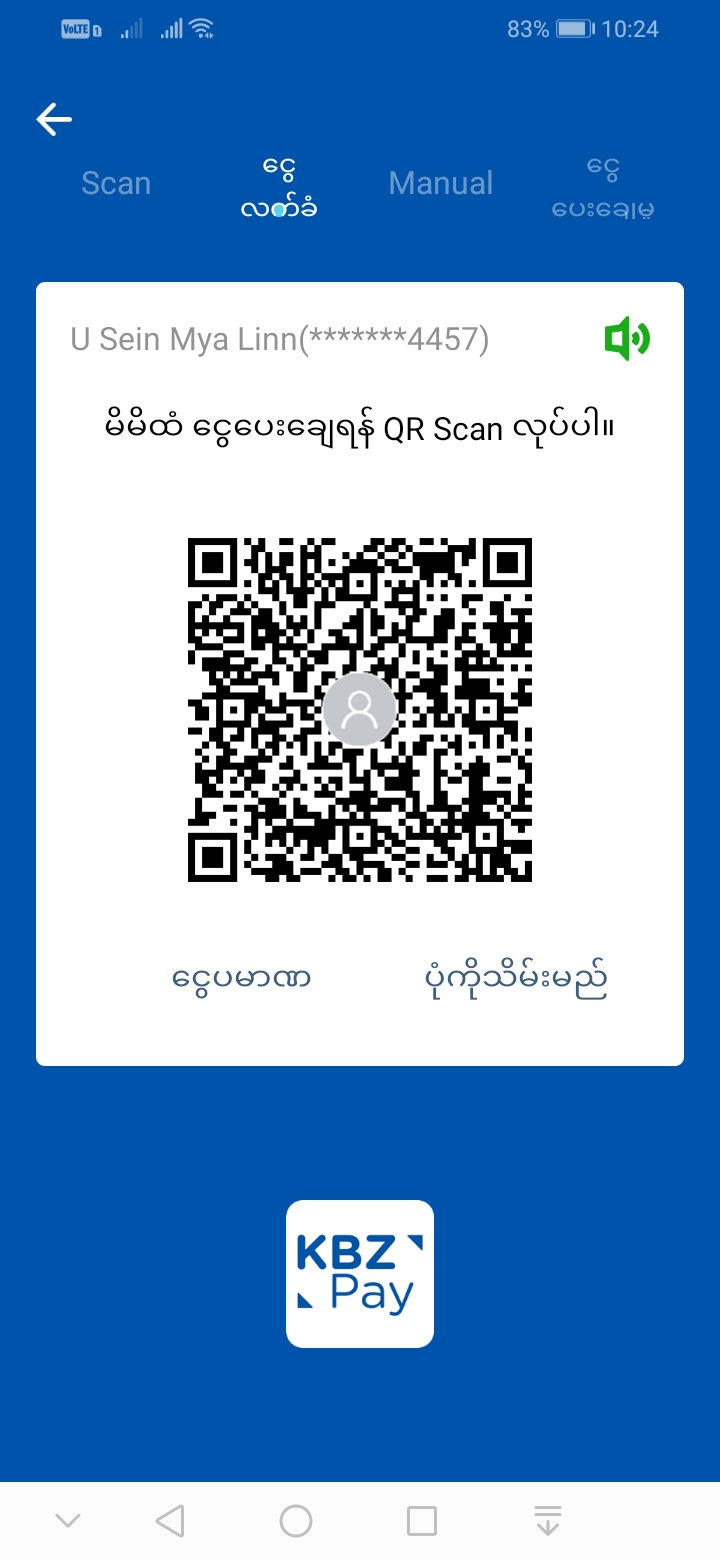Image resolution: width=720 pixels, height=1560 pixels.
Task: Switch to the Scan tab
Action: (116, 184)
